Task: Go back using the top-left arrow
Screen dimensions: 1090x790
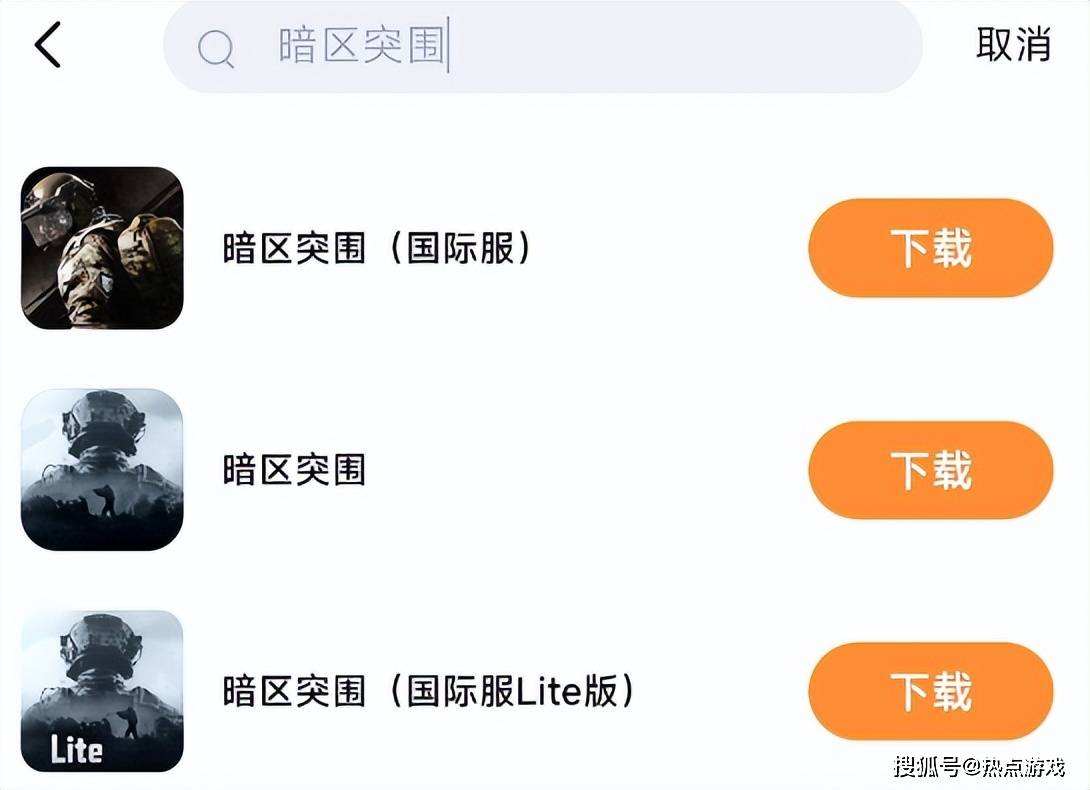Action: point(47,46)
